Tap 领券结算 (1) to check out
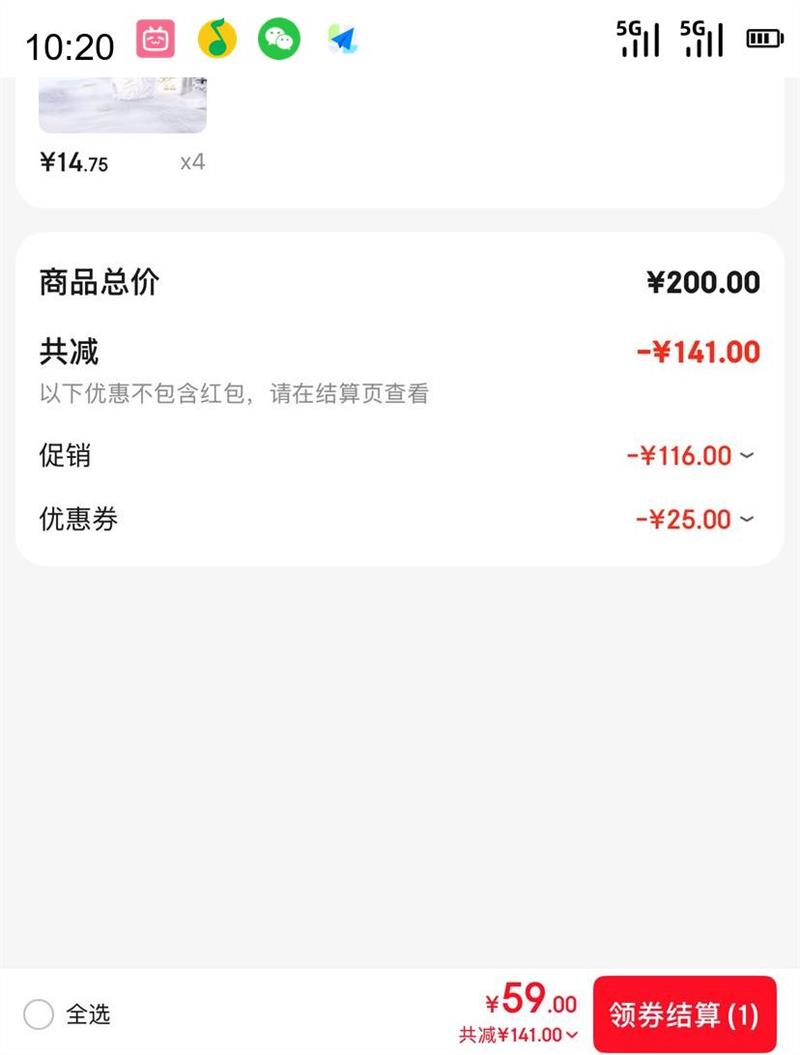The height and width of the screenshot is (1055, 800). [x=684, y=1015]
